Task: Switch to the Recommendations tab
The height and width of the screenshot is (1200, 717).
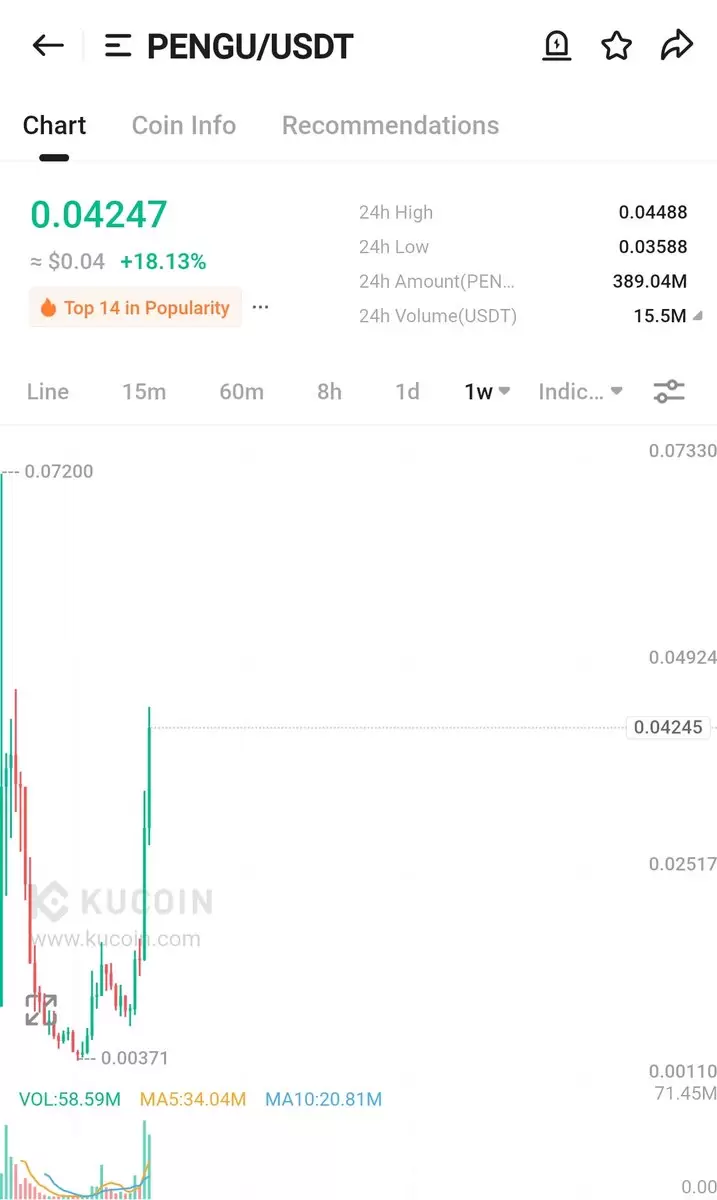Action: (390, 125)
